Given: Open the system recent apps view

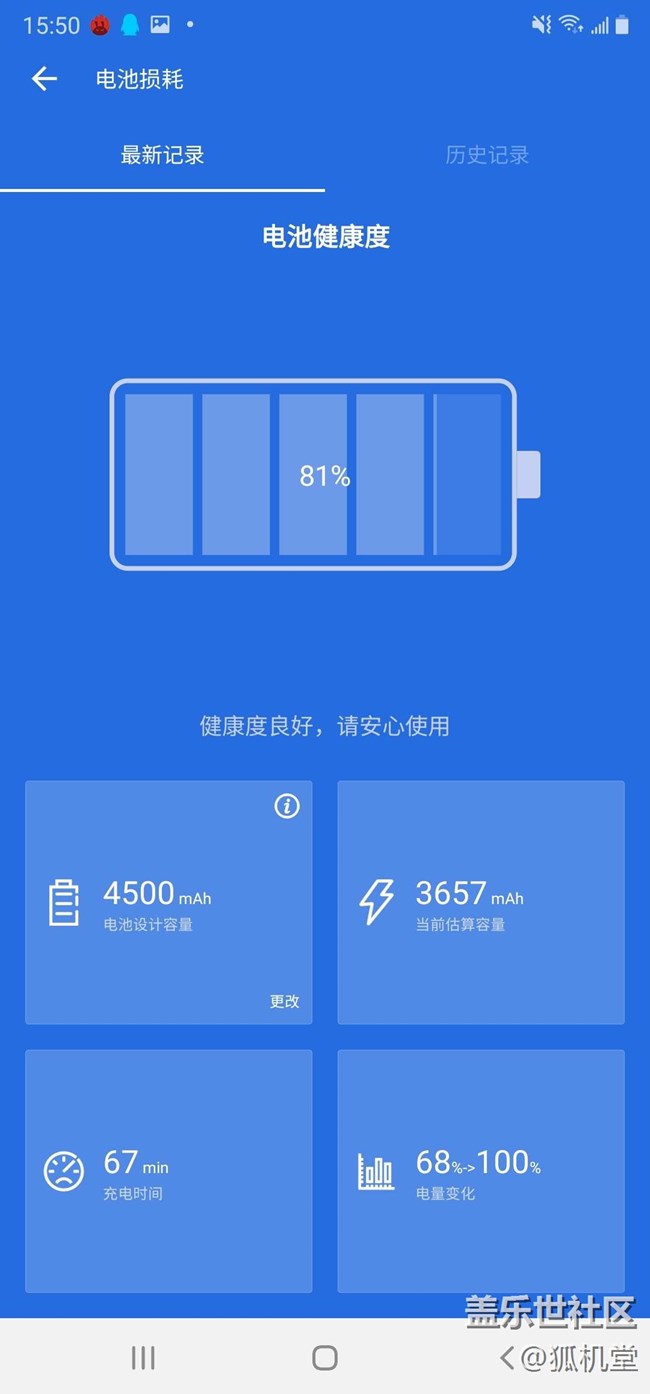Looking at the screenshot, I should (x=143, y=1357).
